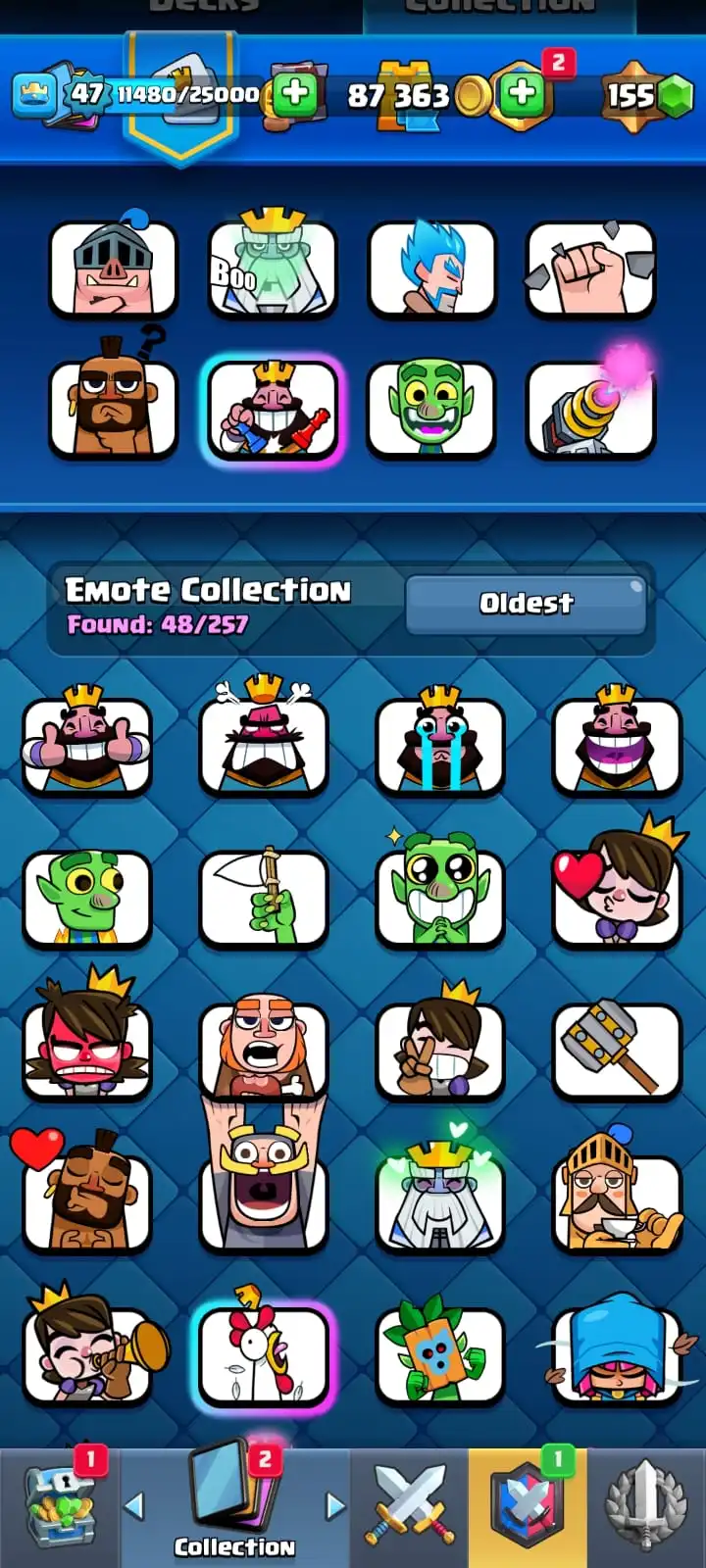The image size is (706, 1568).
Task: Open the Oldest sort button
Action: point(526,604)
